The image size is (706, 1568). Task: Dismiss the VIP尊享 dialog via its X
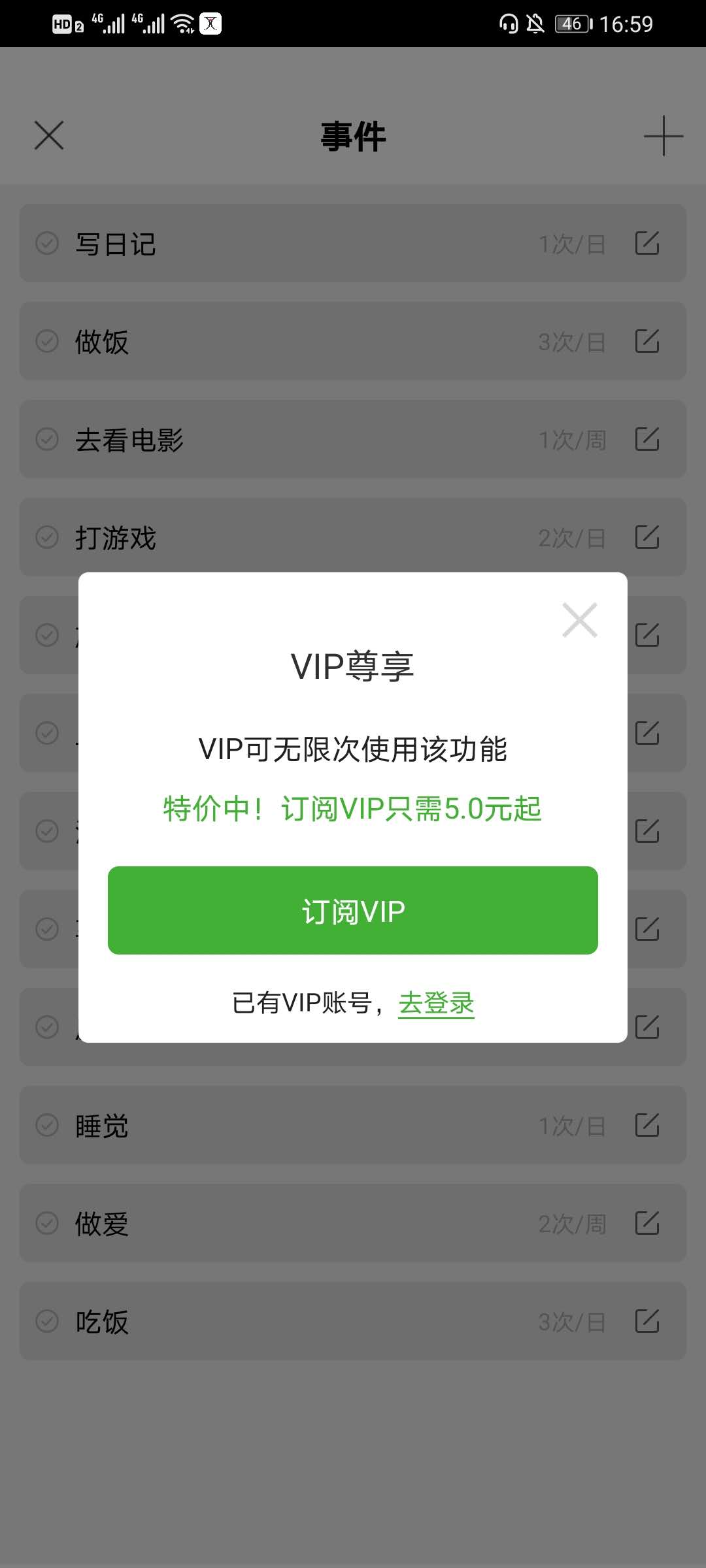coord(579,620)
